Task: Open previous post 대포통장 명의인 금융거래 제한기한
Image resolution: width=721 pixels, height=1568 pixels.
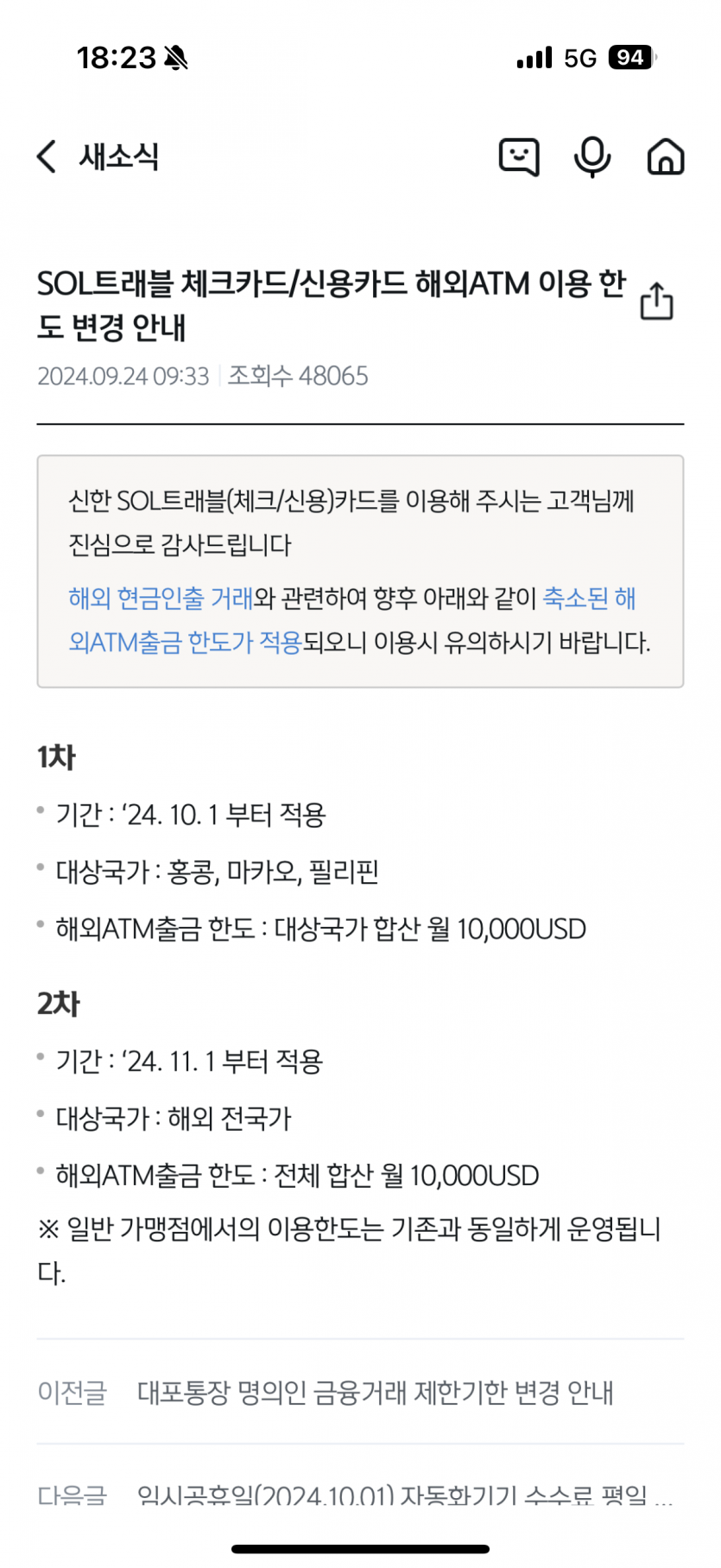Action: [x=375, y=1392]
